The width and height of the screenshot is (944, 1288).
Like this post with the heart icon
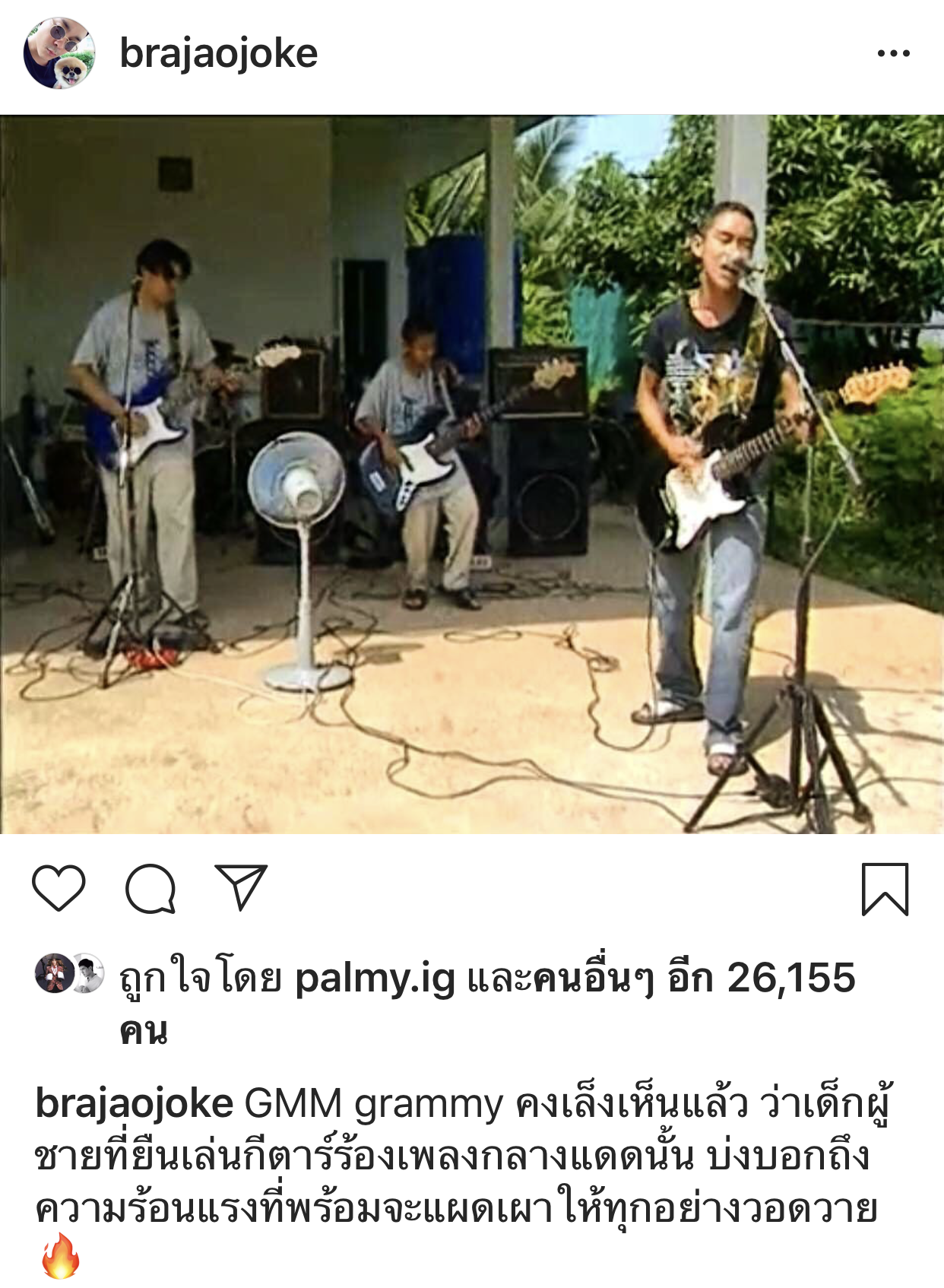59,888
